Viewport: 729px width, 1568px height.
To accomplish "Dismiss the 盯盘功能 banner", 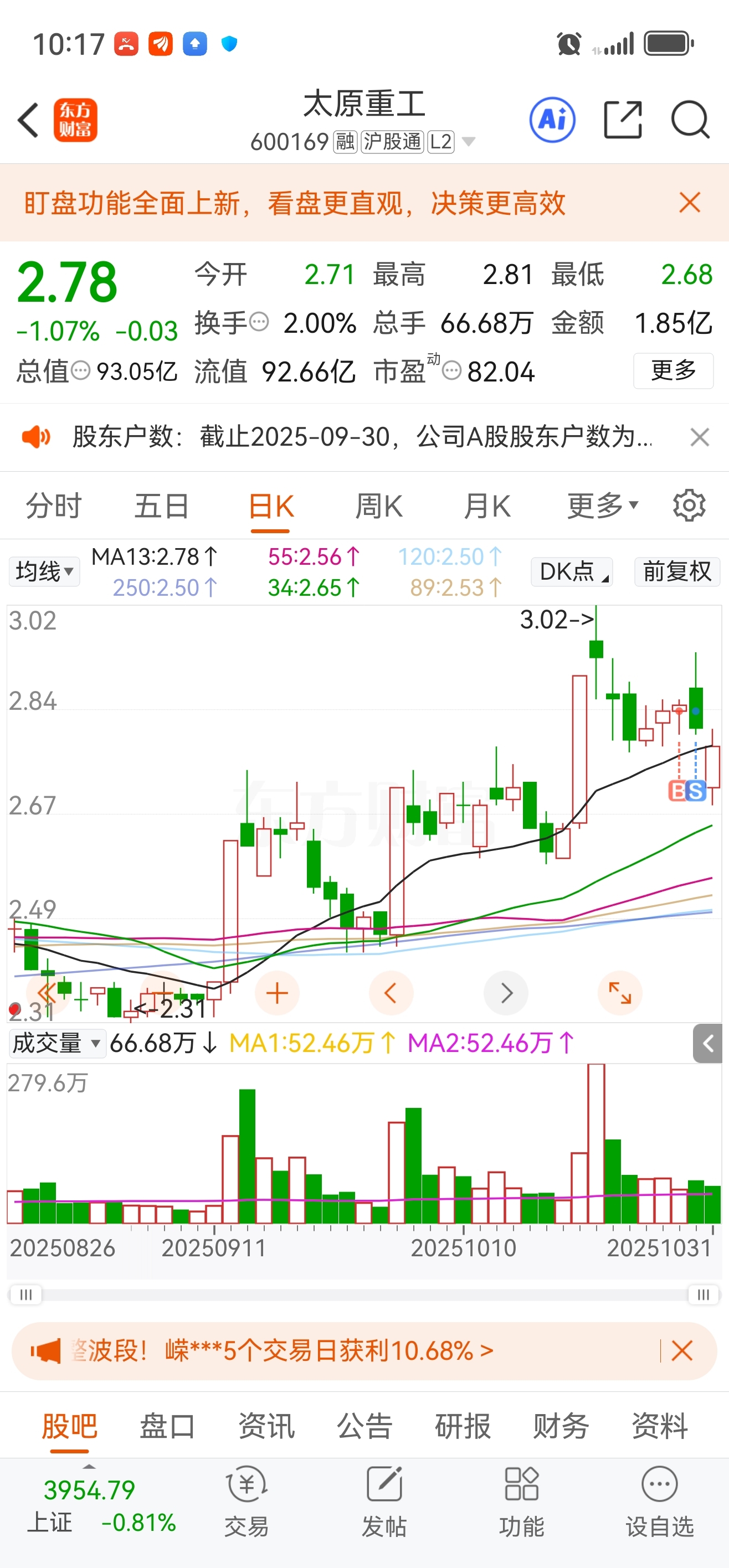I will pos(690,203).
